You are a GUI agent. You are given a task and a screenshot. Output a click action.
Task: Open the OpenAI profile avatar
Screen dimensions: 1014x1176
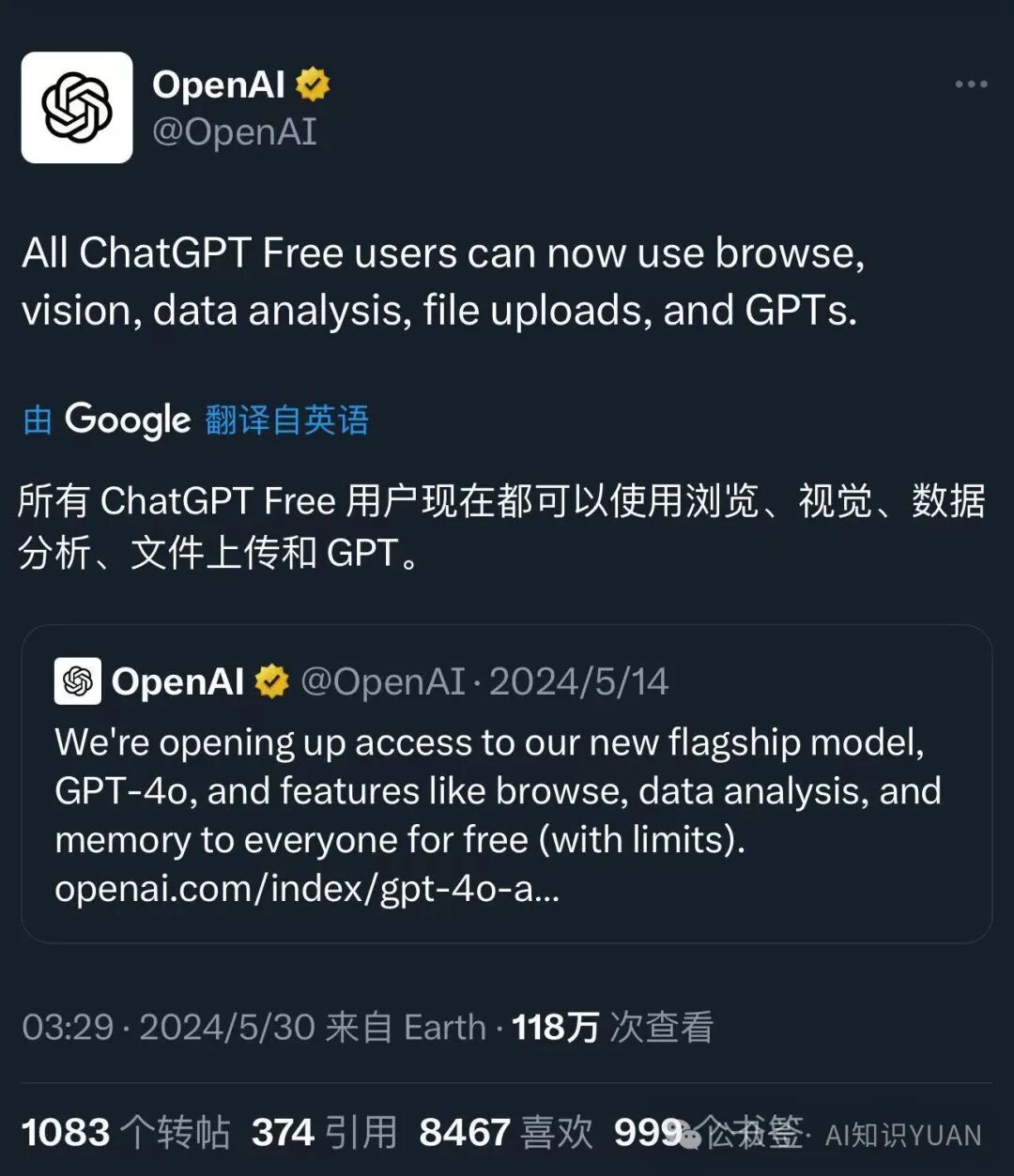tap(77, 108)
